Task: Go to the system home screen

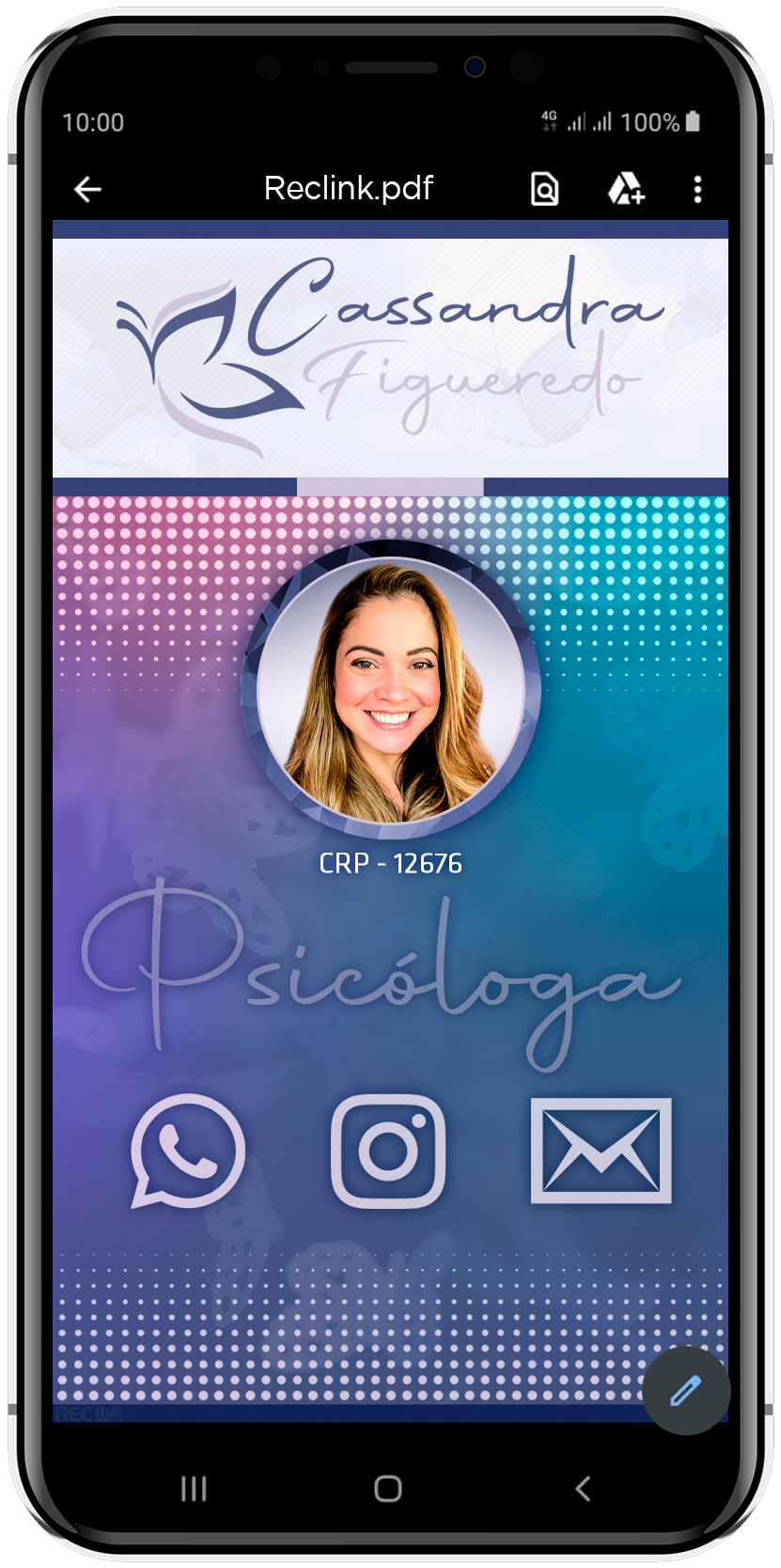Action: [x=388, y=1488]
